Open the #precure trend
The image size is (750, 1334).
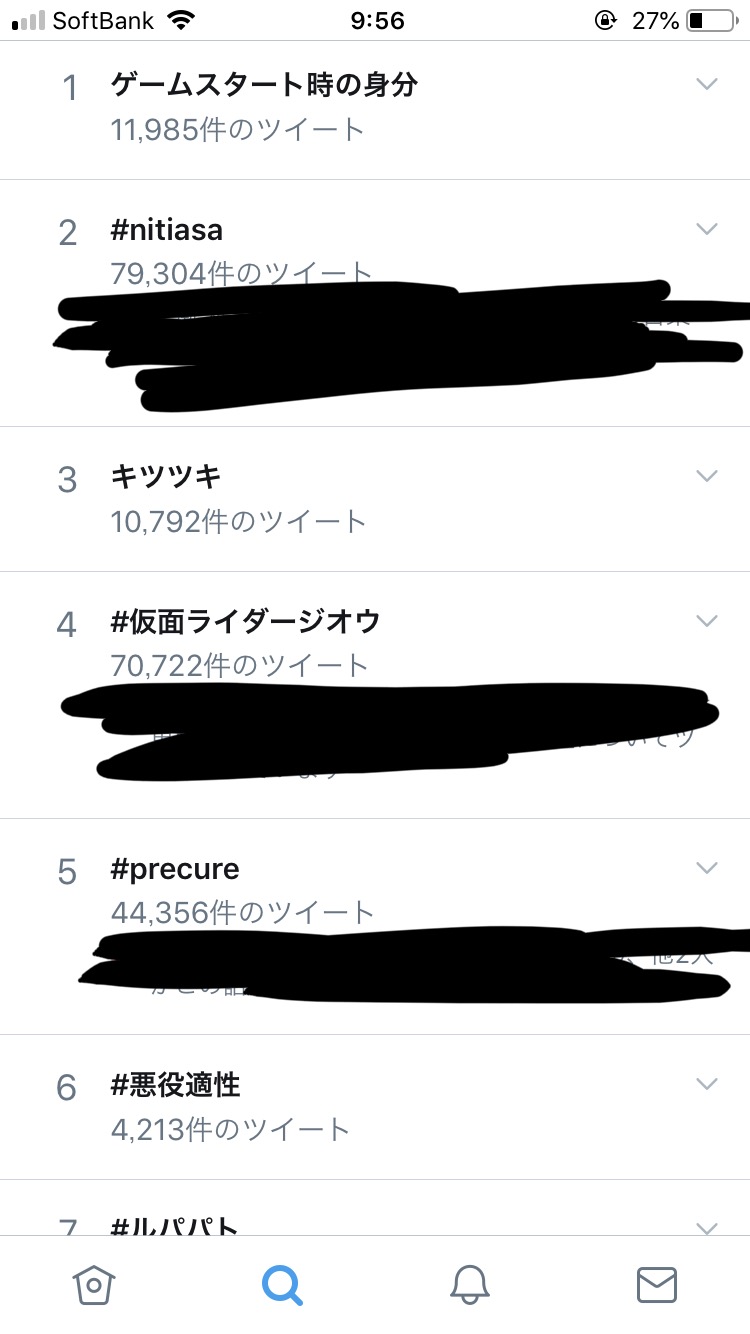click(176, 869)
